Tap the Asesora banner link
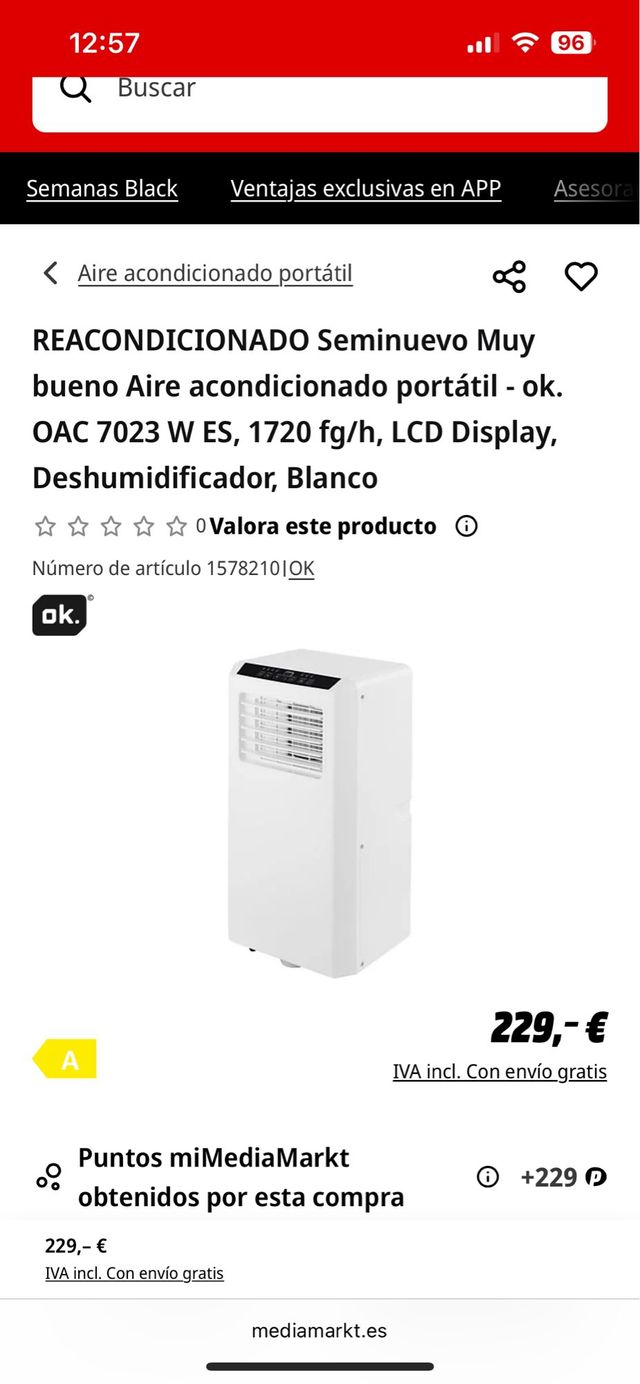 pyautogui.click(x=595, y=188)
